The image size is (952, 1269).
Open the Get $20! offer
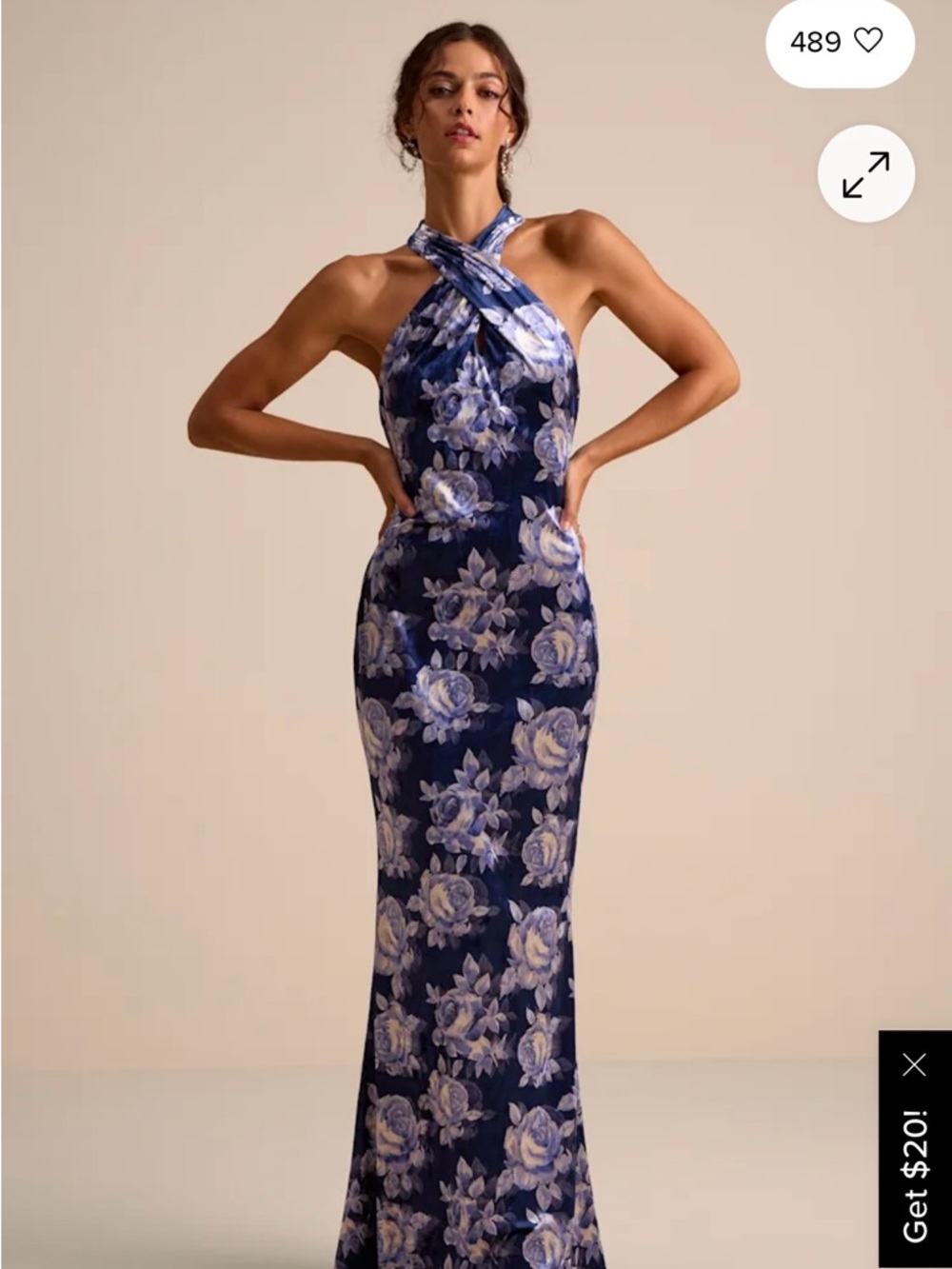[x=914, y=1176]
